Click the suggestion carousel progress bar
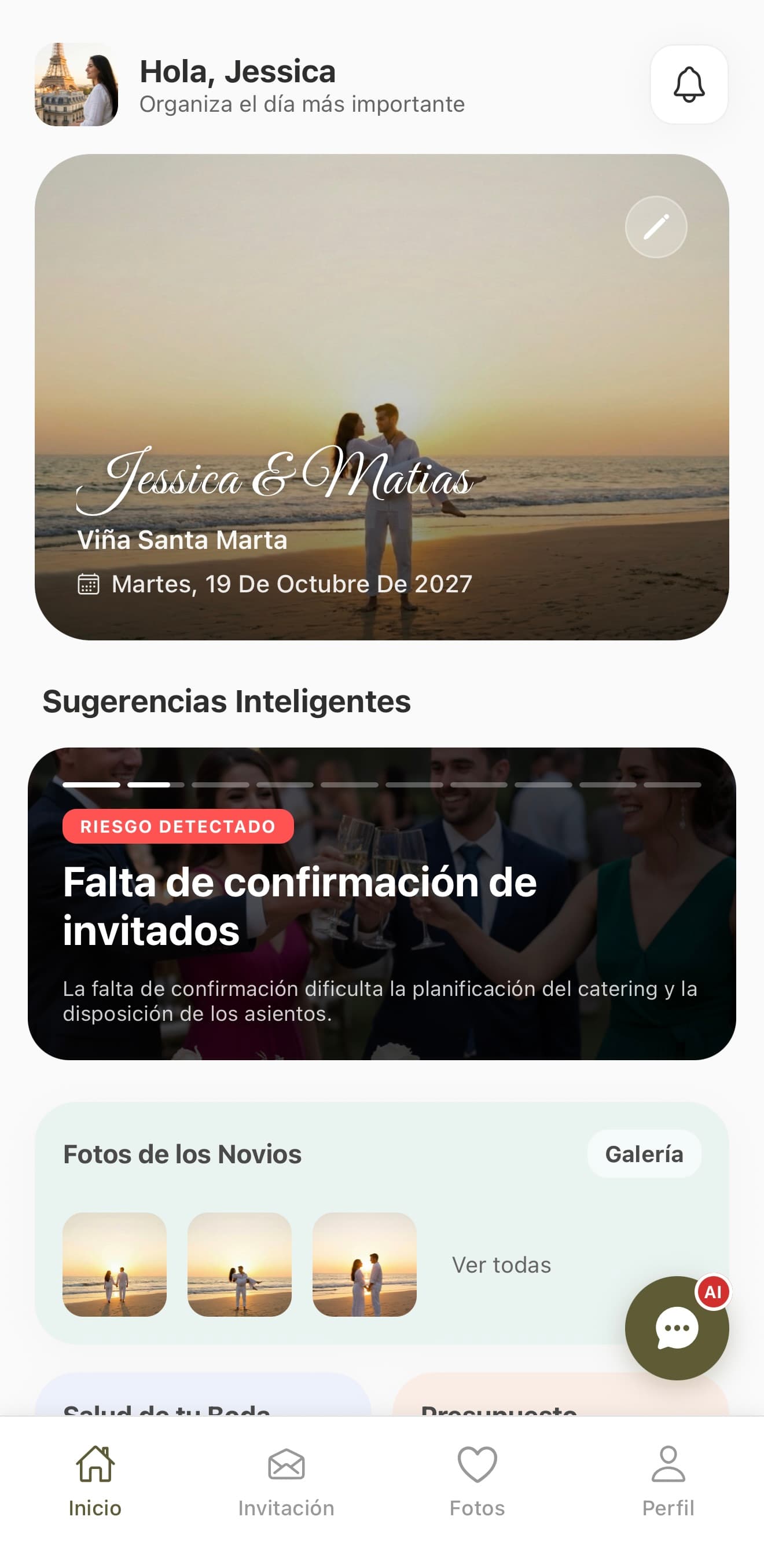 [x=382, y=786]
